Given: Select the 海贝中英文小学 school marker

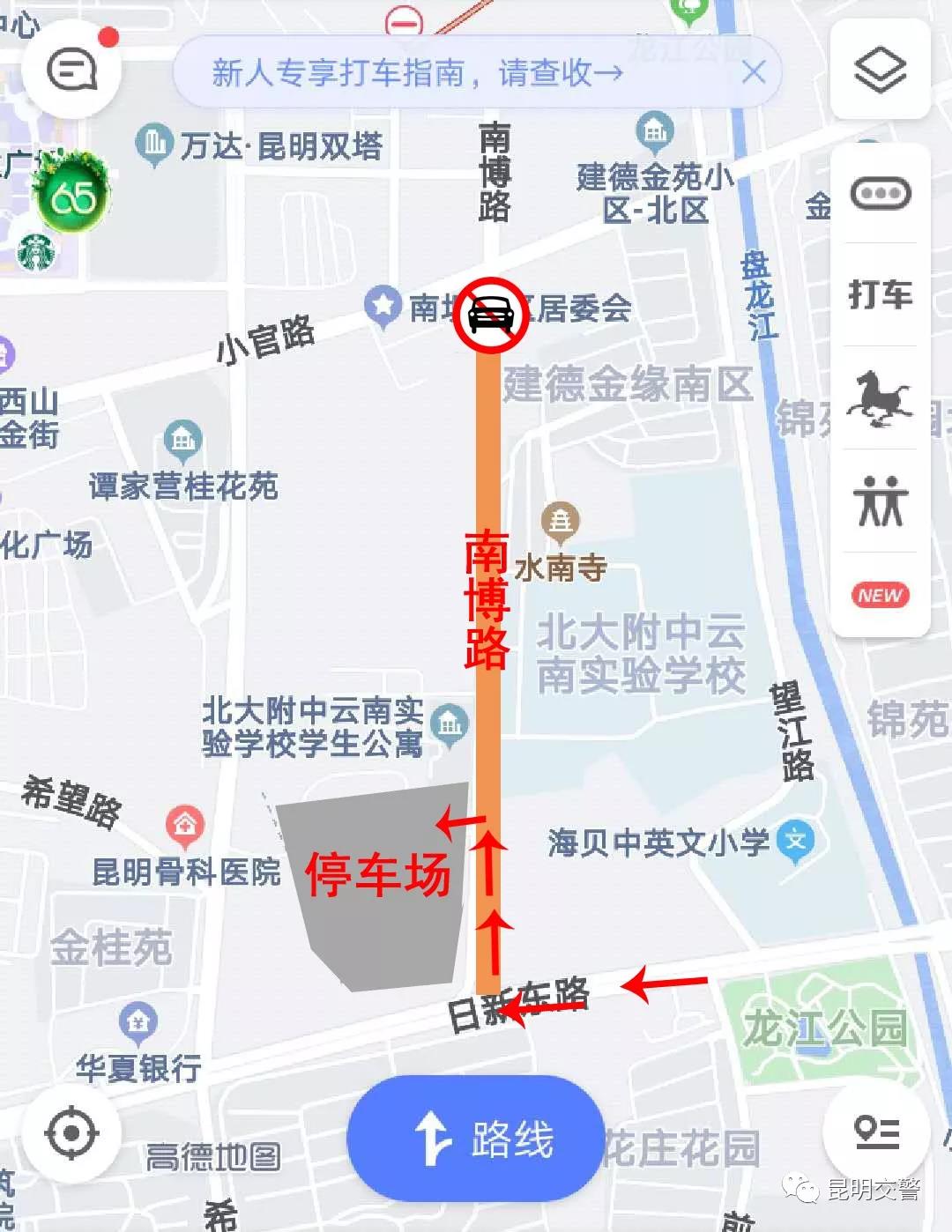Looking at the screenshot, I should coord(796,840).
